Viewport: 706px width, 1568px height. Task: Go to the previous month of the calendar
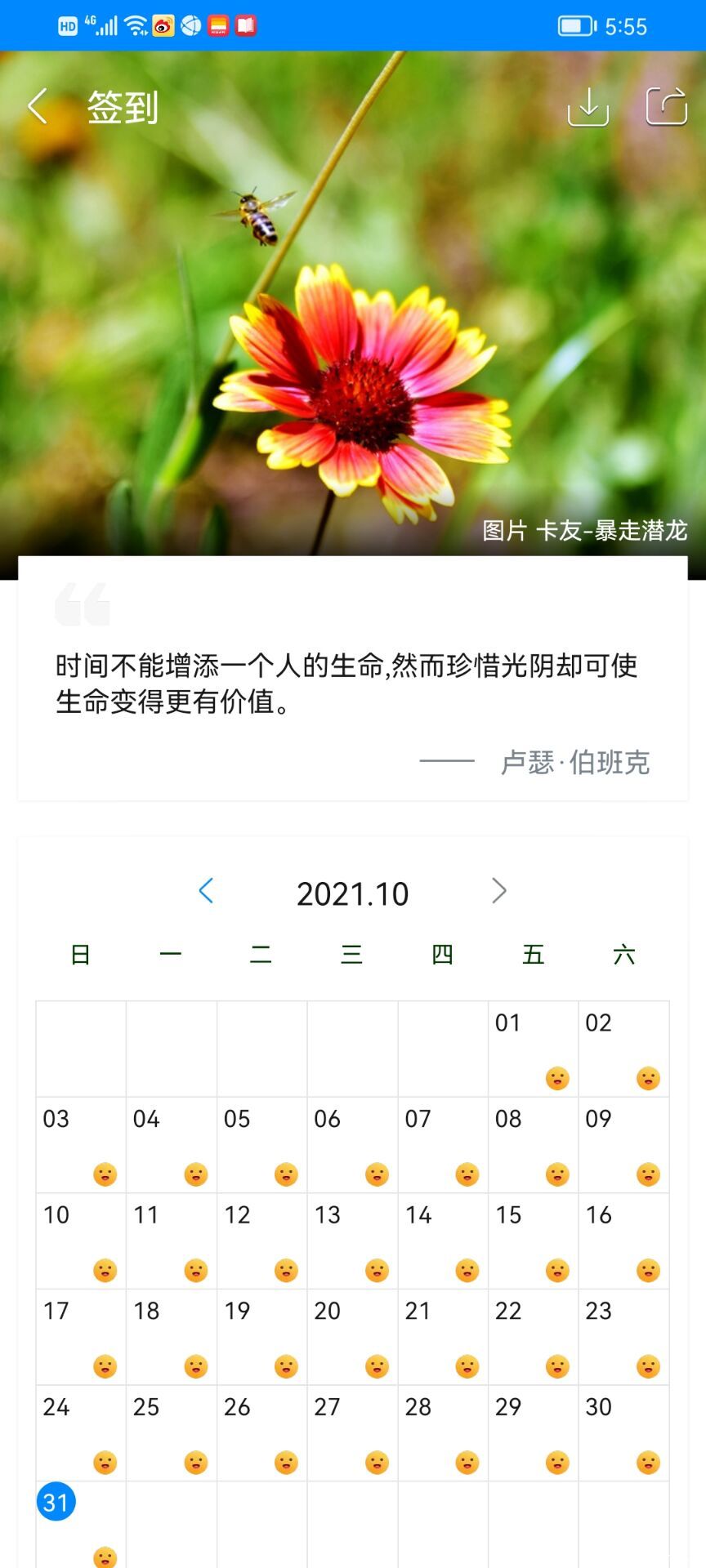pyautogui.click(x=206, y=891)
